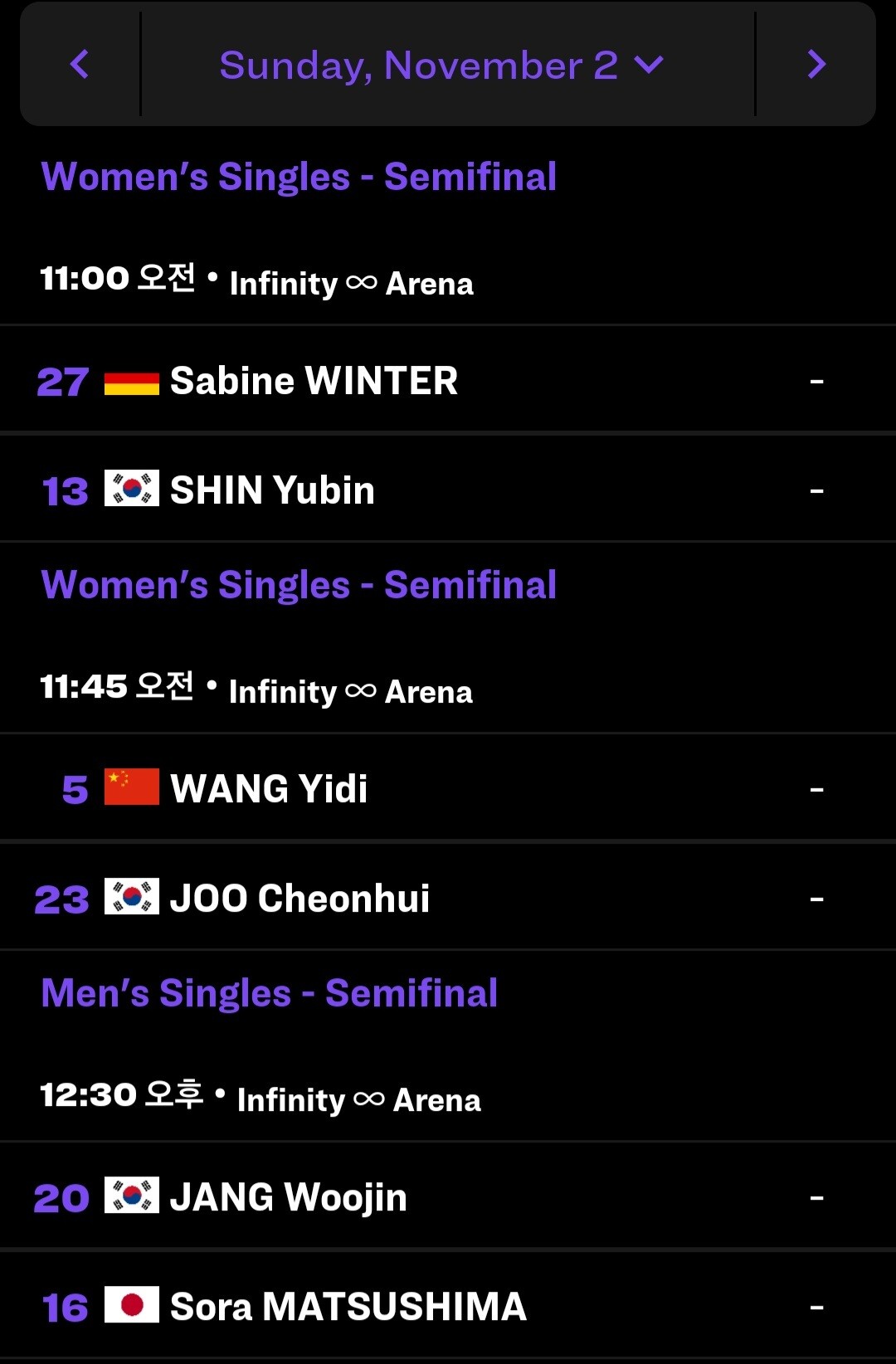The width and height of the screenshot is (896, 1364).
Task: Select the WANG Yidi row
Action: click(x=448, y=788)
